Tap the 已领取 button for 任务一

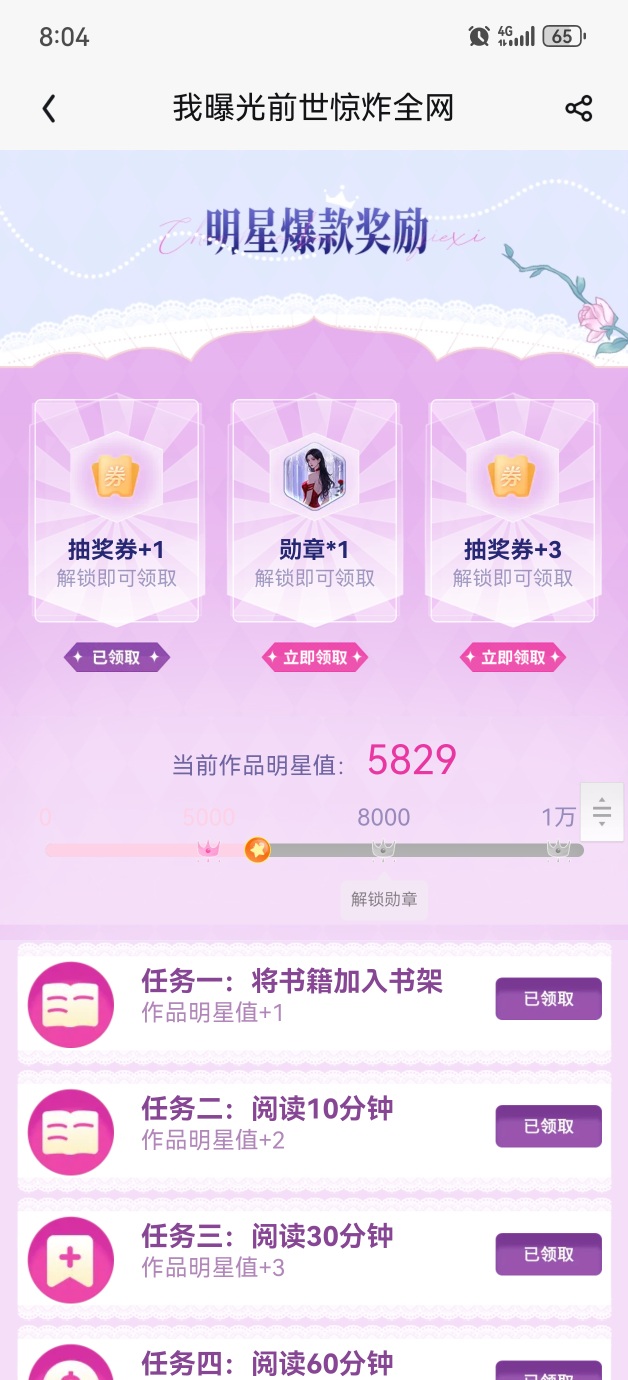(549, 998)
